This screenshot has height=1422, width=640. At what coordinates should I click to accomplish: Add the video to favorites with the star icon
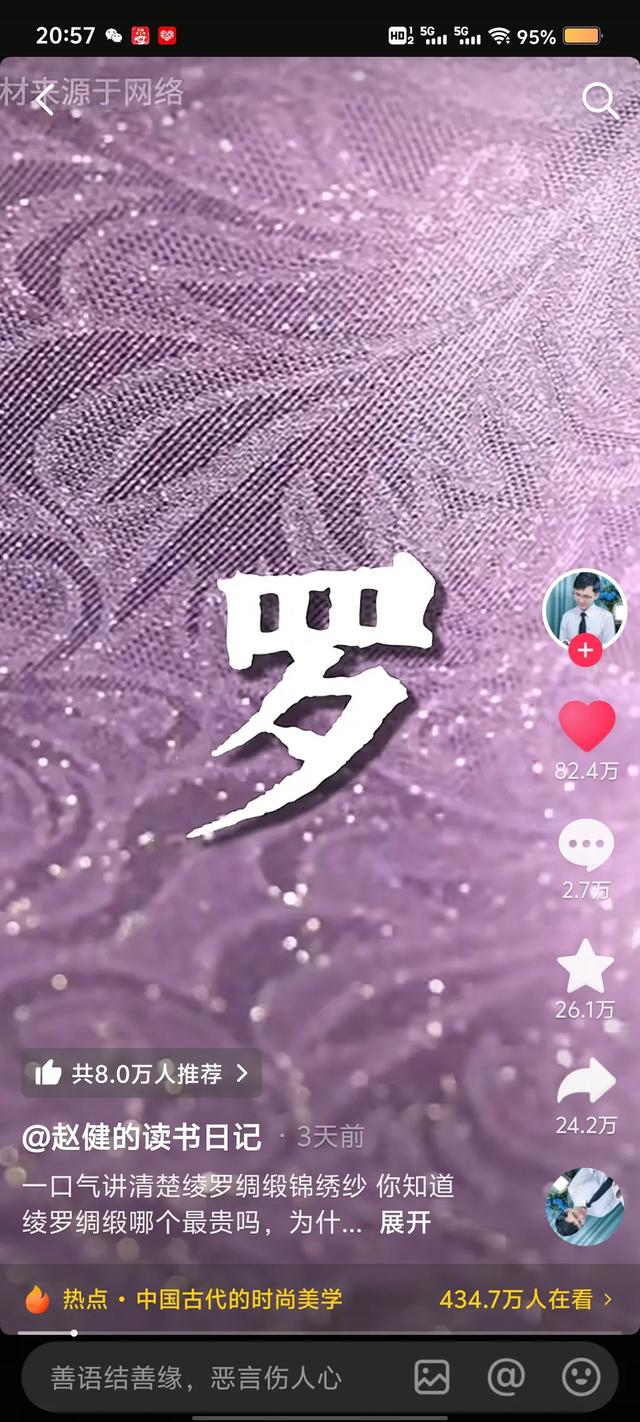point(586,966)
